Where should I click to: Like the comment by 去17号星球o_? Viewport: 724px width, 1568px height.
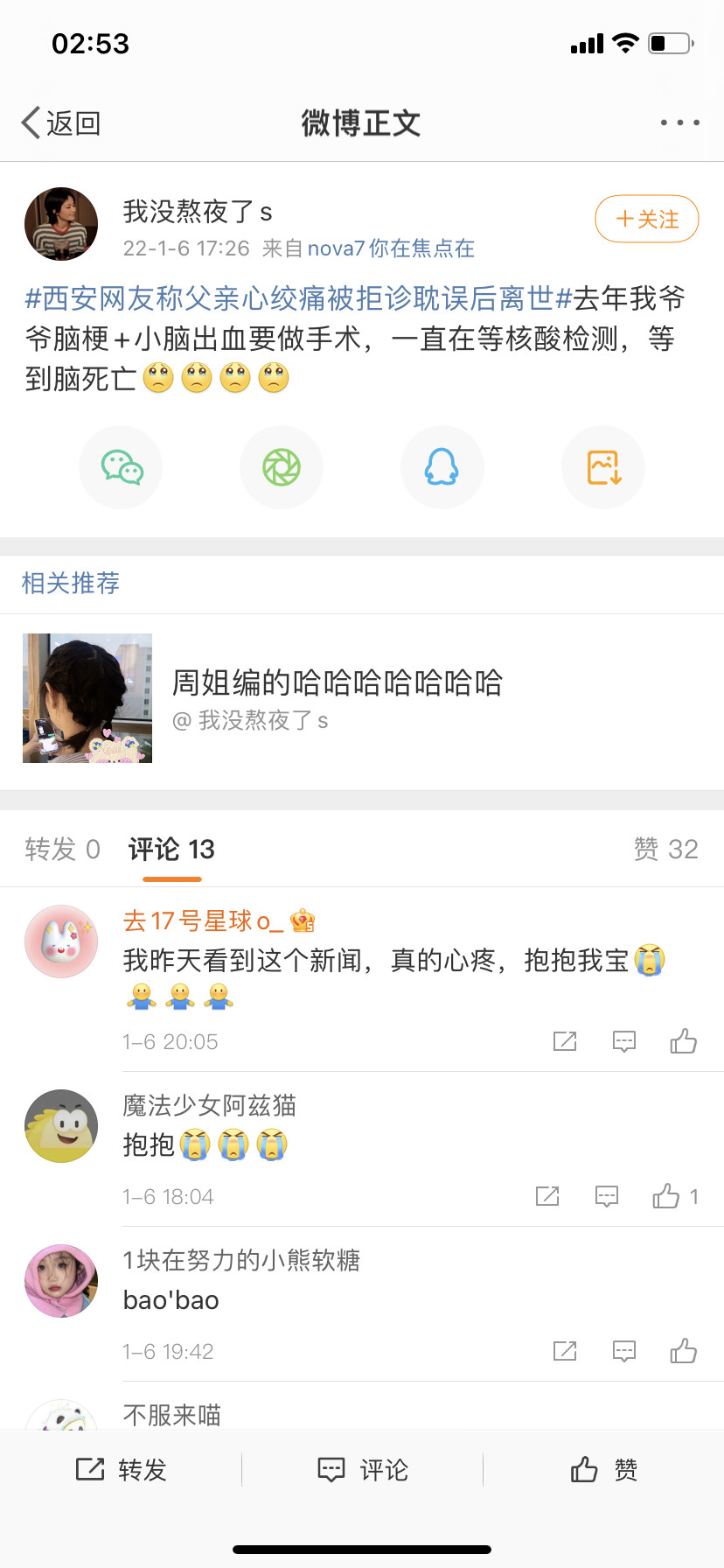tap(683, 1041)
